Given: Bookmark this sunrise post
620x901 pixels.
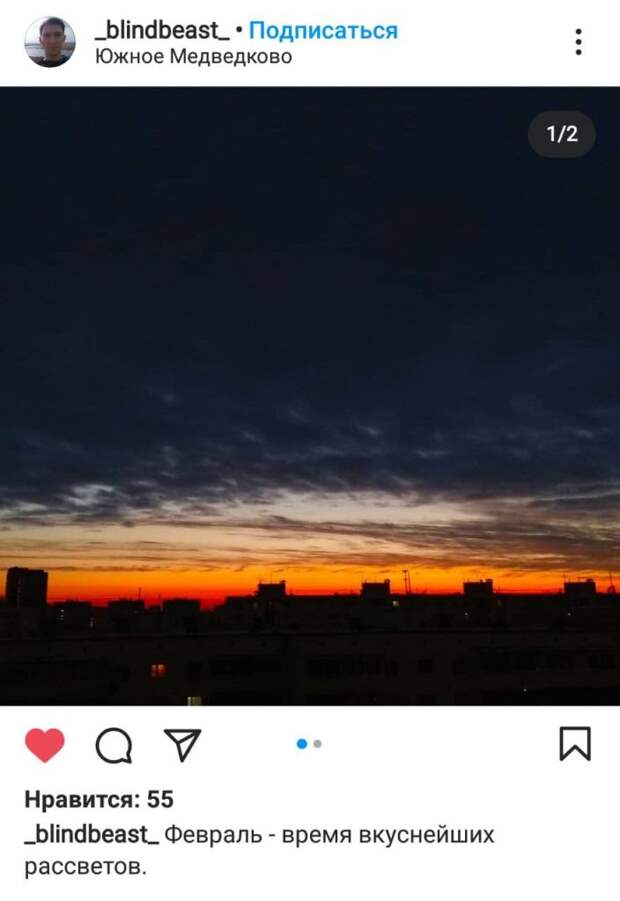Looking at the screenshot, I should click(575, 744).
